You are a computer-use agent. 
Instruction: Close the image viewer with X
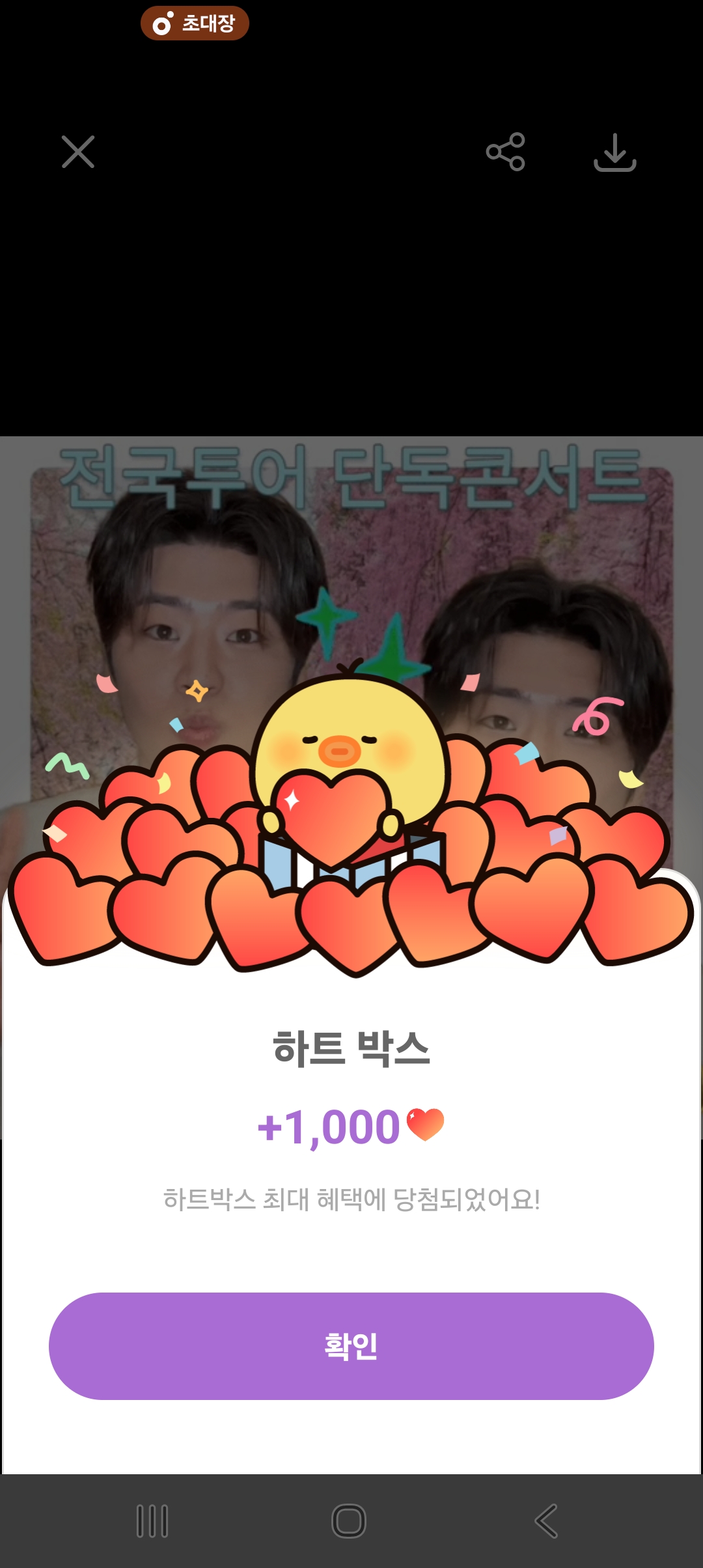(x=78, y=152)
